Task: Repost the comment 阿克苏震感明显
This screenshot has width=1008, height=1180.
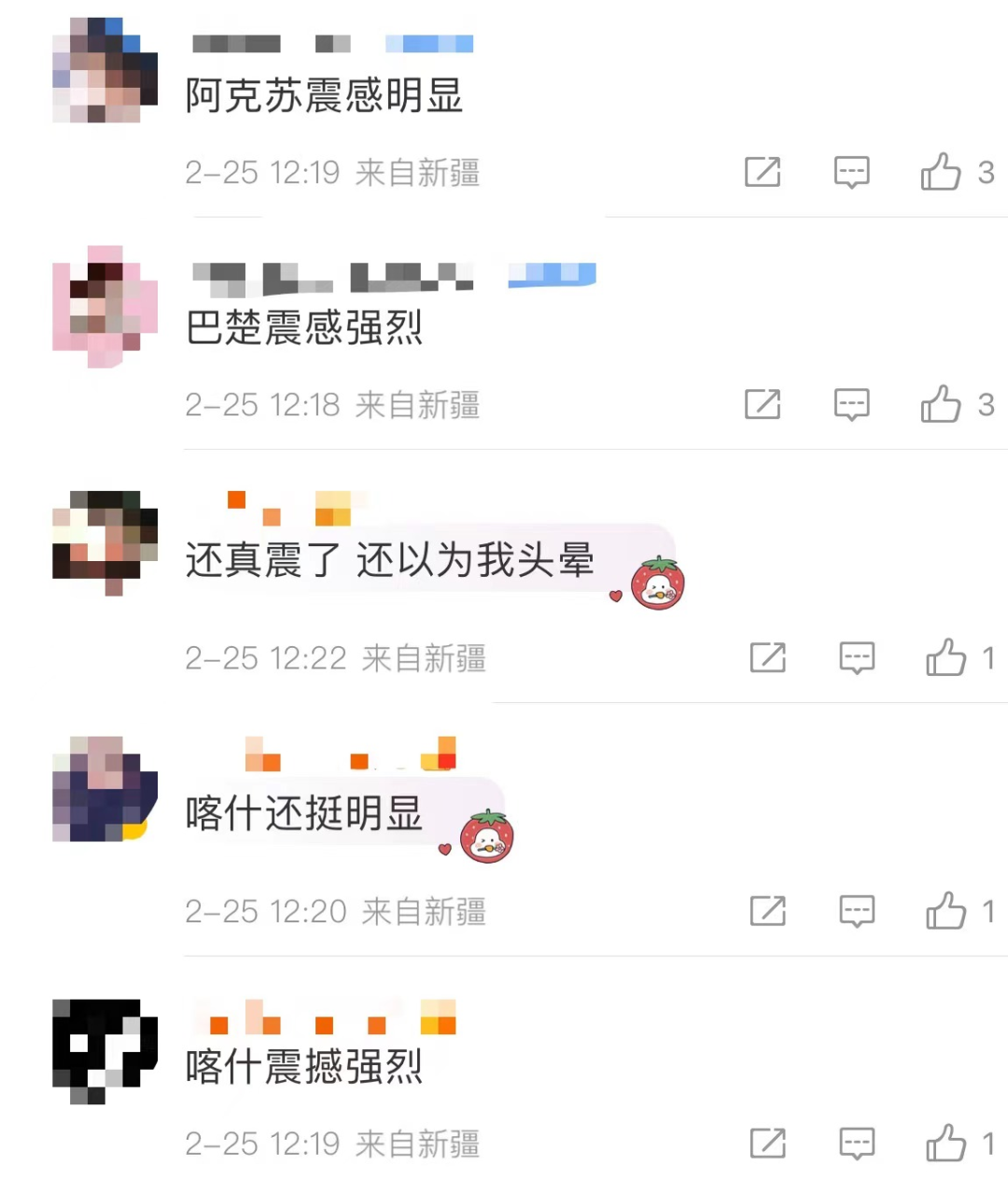Action: [763, 172]
